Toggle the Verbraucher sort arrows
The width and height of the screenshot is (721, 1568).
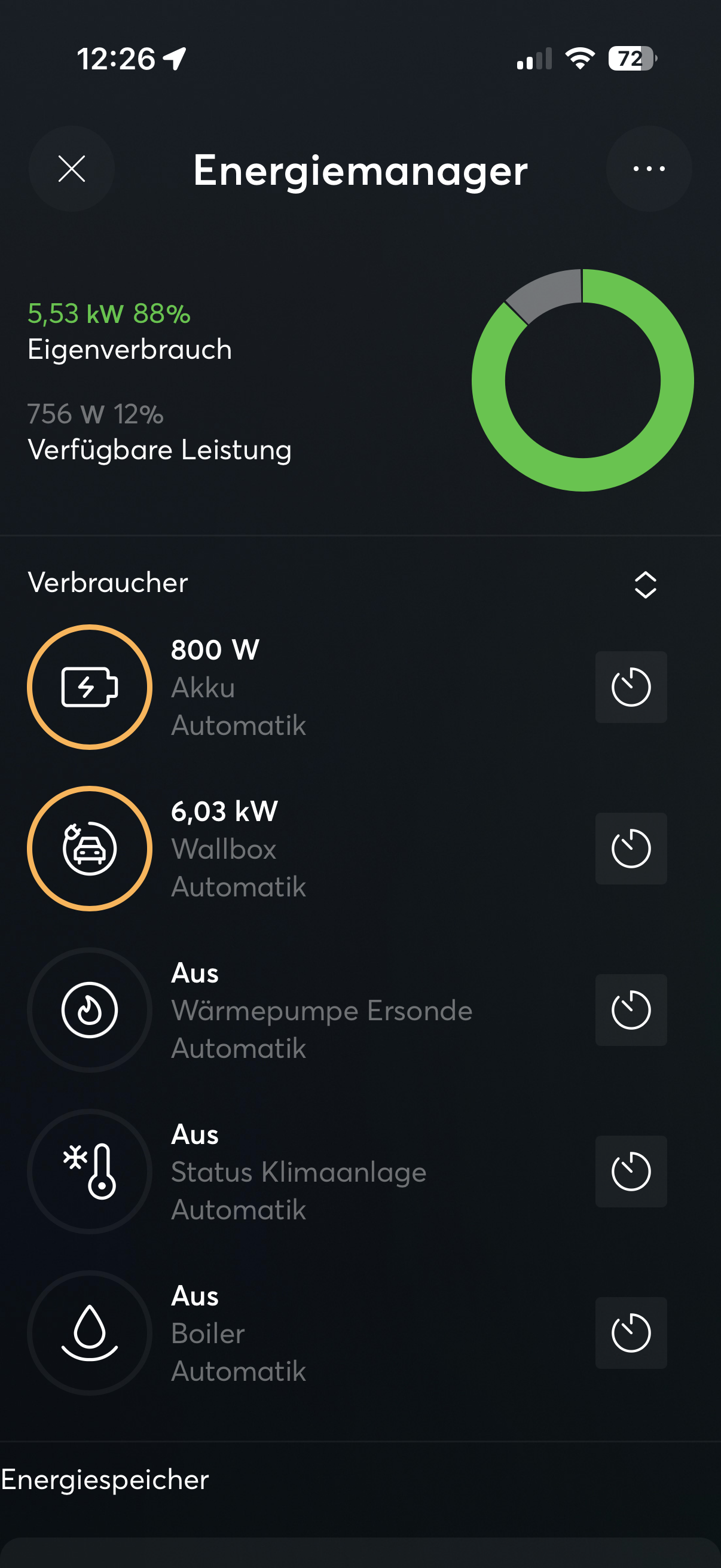[x=645, y=585]
